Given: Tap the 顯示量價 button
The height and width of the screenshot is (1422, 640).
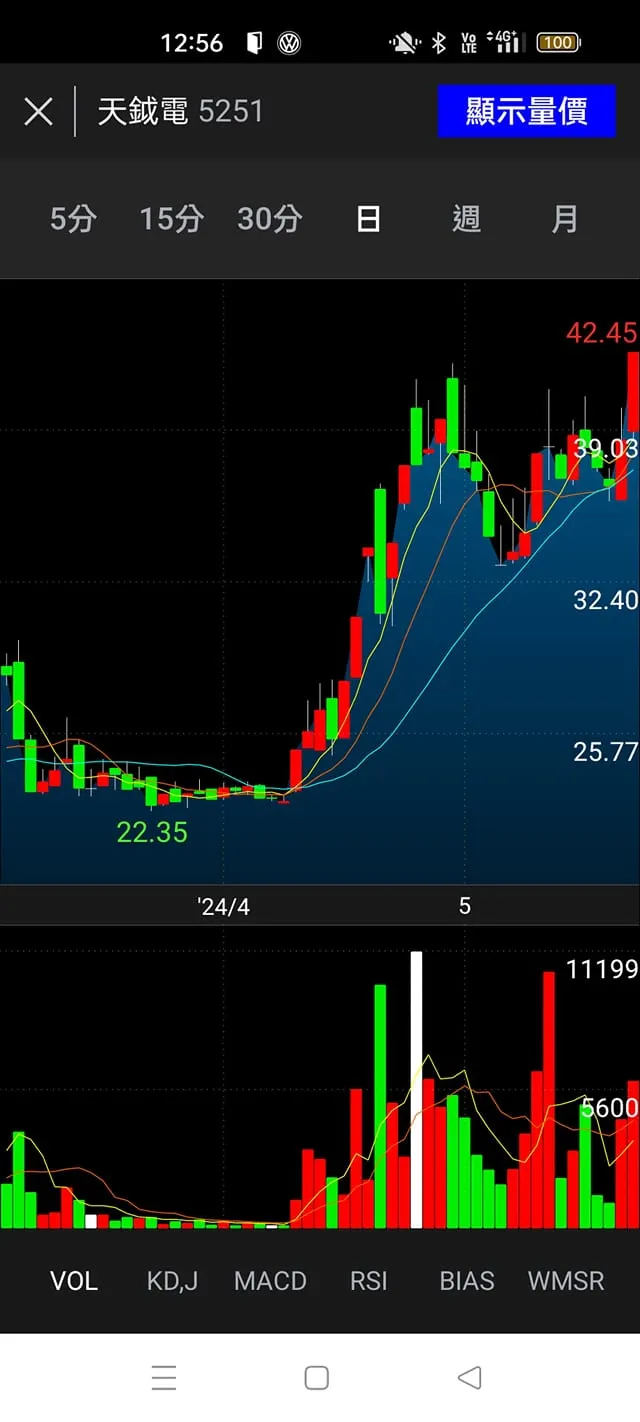Looking at the screenshot, I should click(x=526, y=111).
